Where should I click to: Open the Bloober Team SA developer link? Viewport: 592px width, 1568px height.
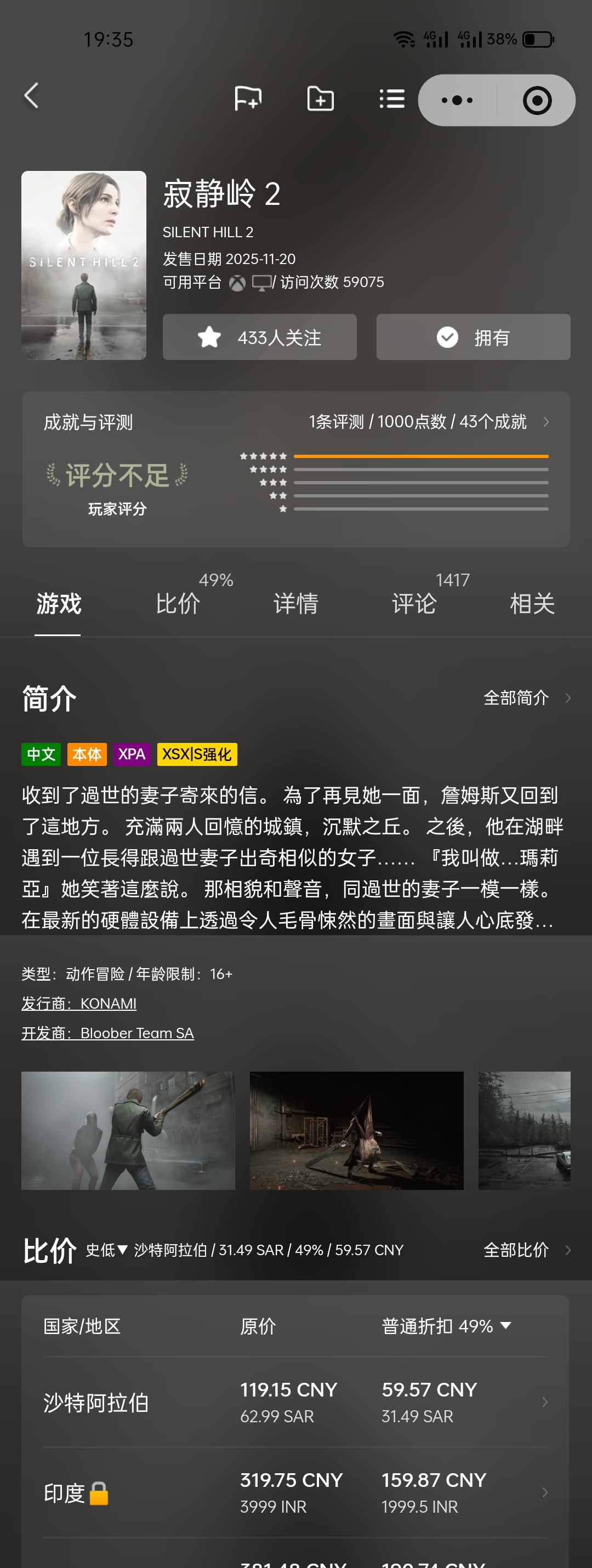[138, 1033]
